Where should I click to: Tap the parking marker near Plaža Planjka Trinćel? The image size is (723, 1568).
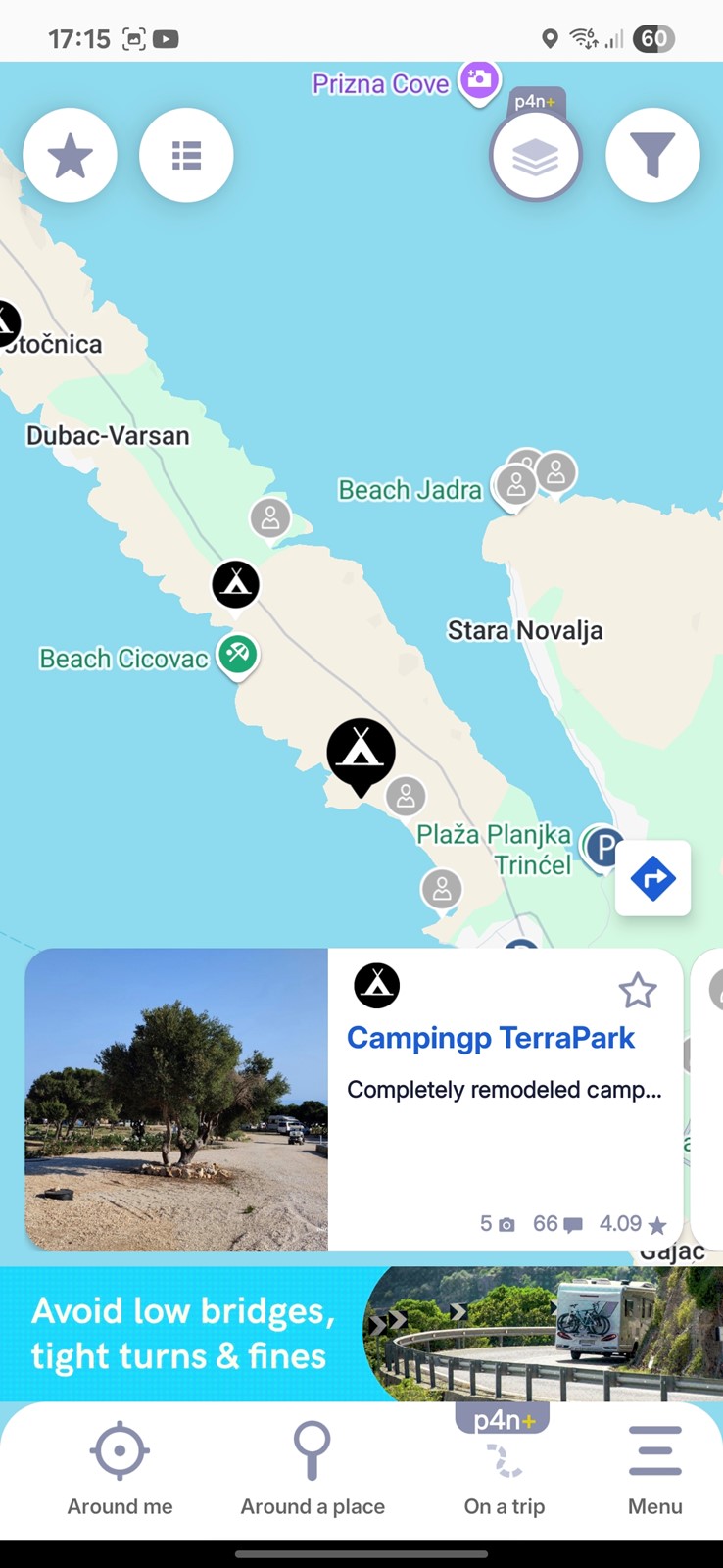click(x=603, y=847)
